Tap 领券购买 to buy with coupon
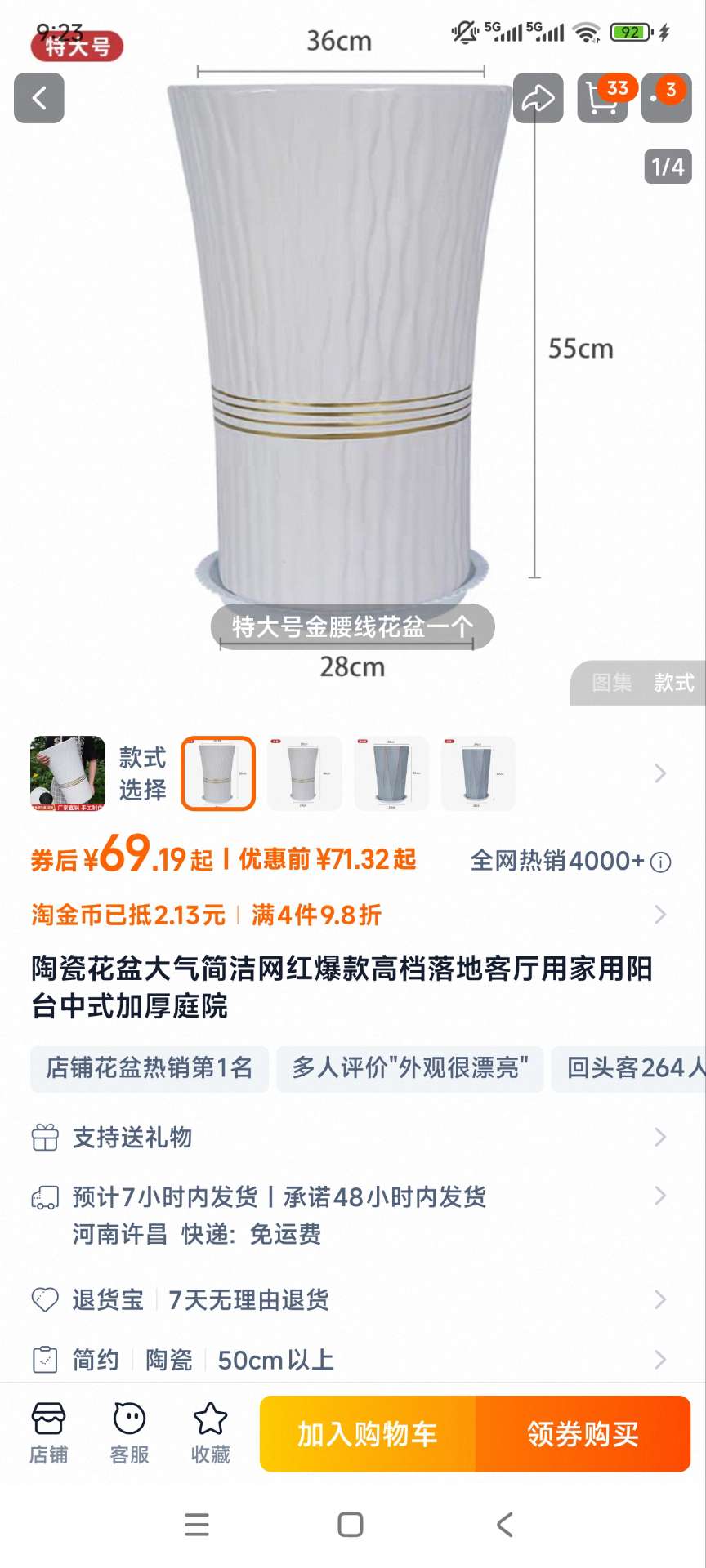Image resolution: width=706 pixels, height=1568 pixels. [583, 1434]
